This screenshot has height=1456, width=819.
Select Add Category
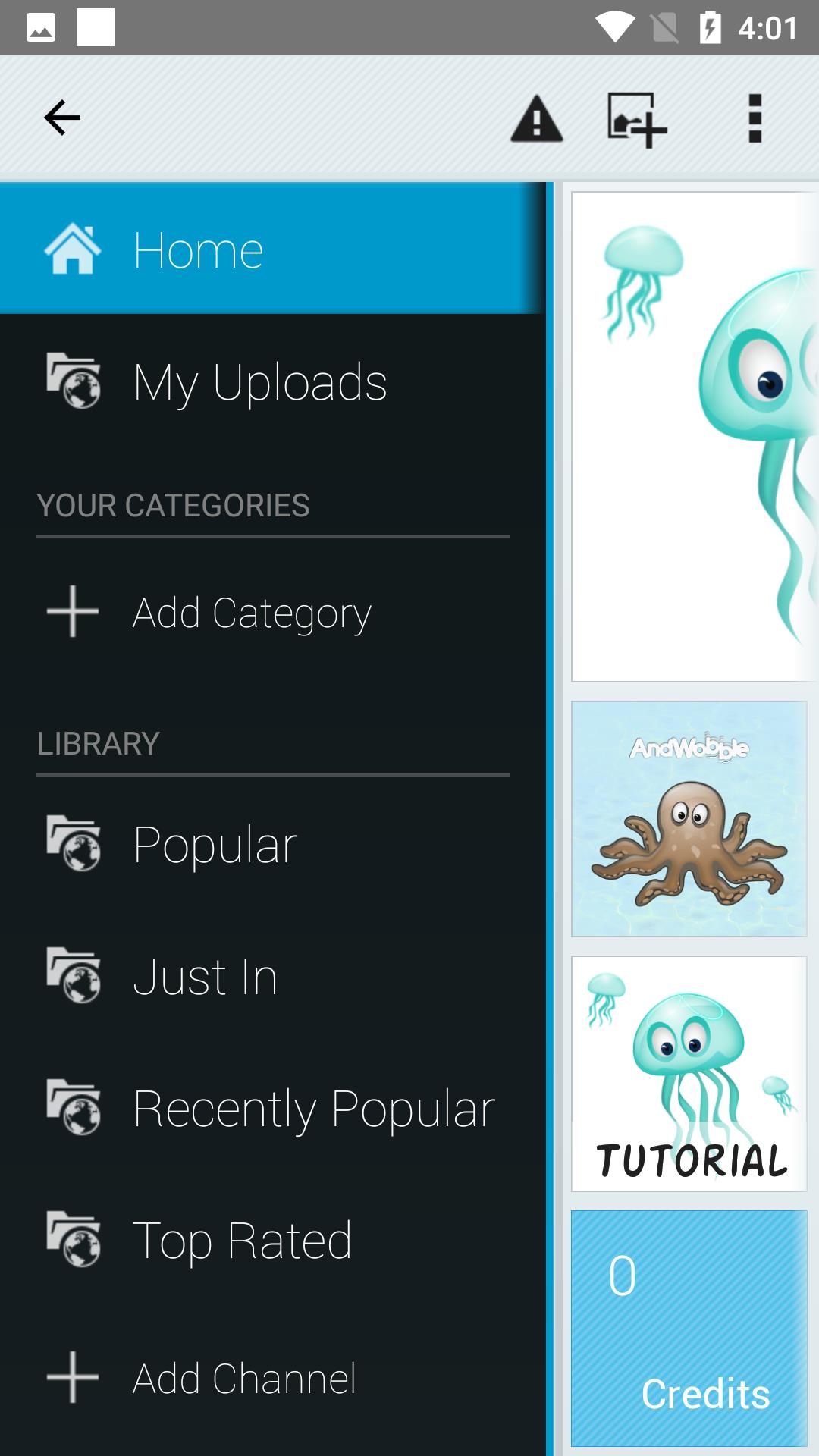(252, 612)
